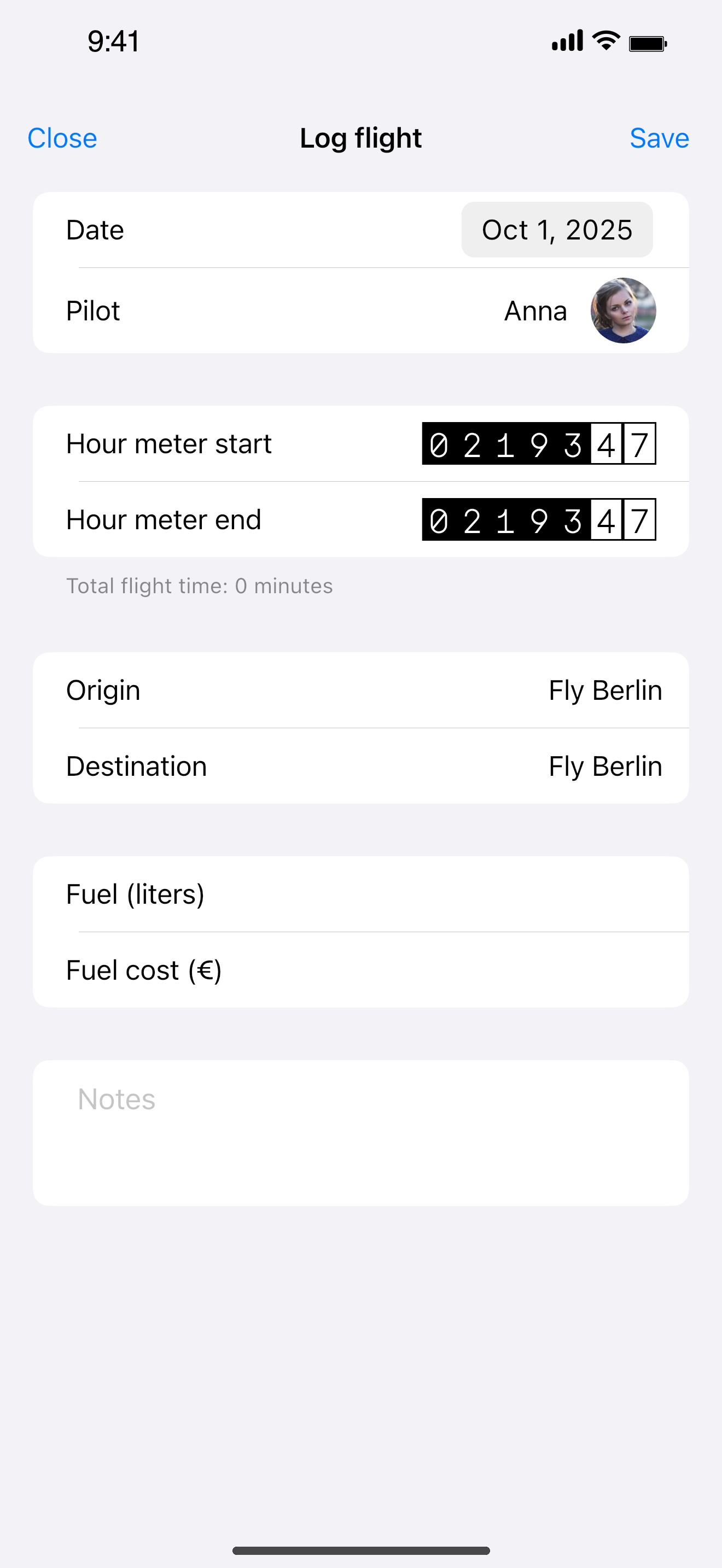Edit the Hour meter start value
722x1568 pixels.
point(538,444)
